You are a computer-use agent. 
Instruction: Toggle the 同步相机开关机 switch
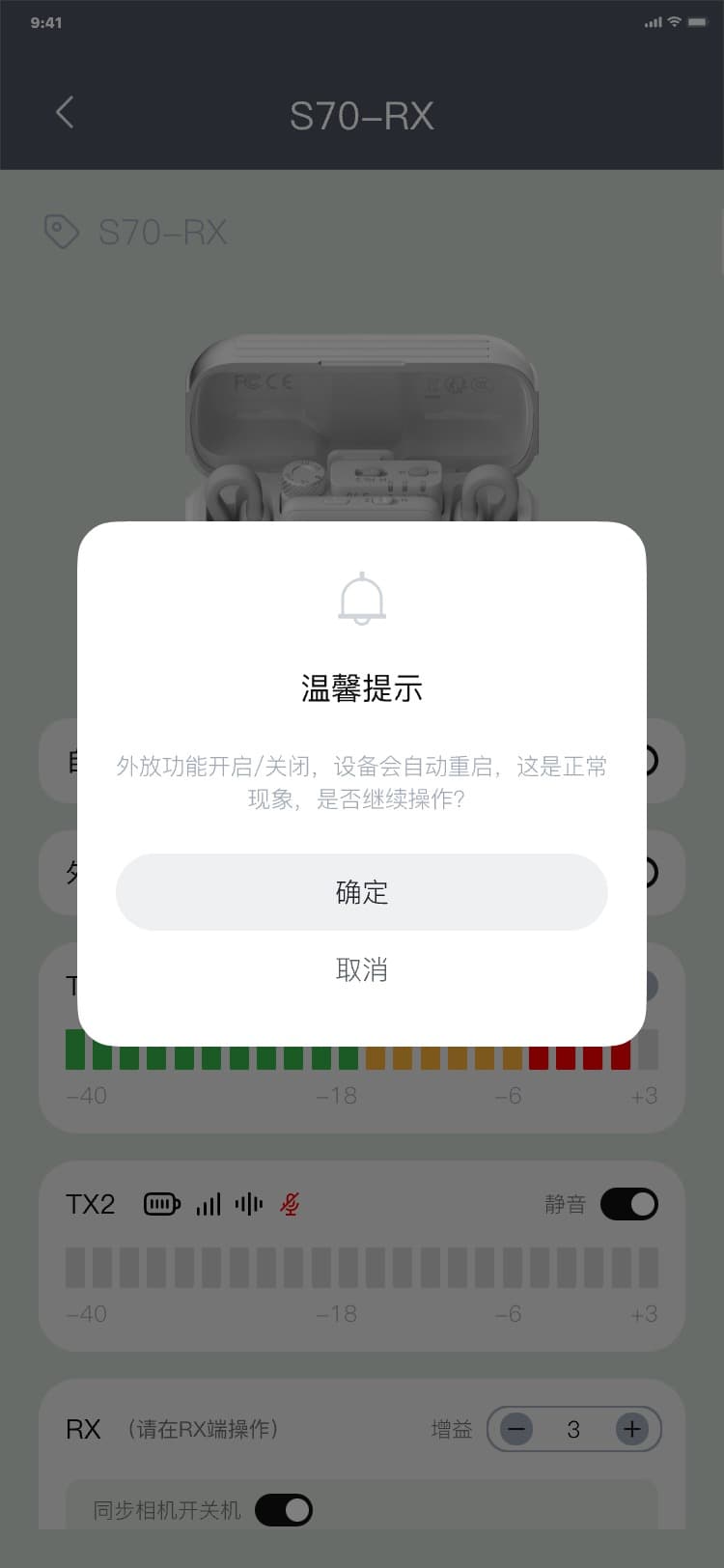point(284,1510)
